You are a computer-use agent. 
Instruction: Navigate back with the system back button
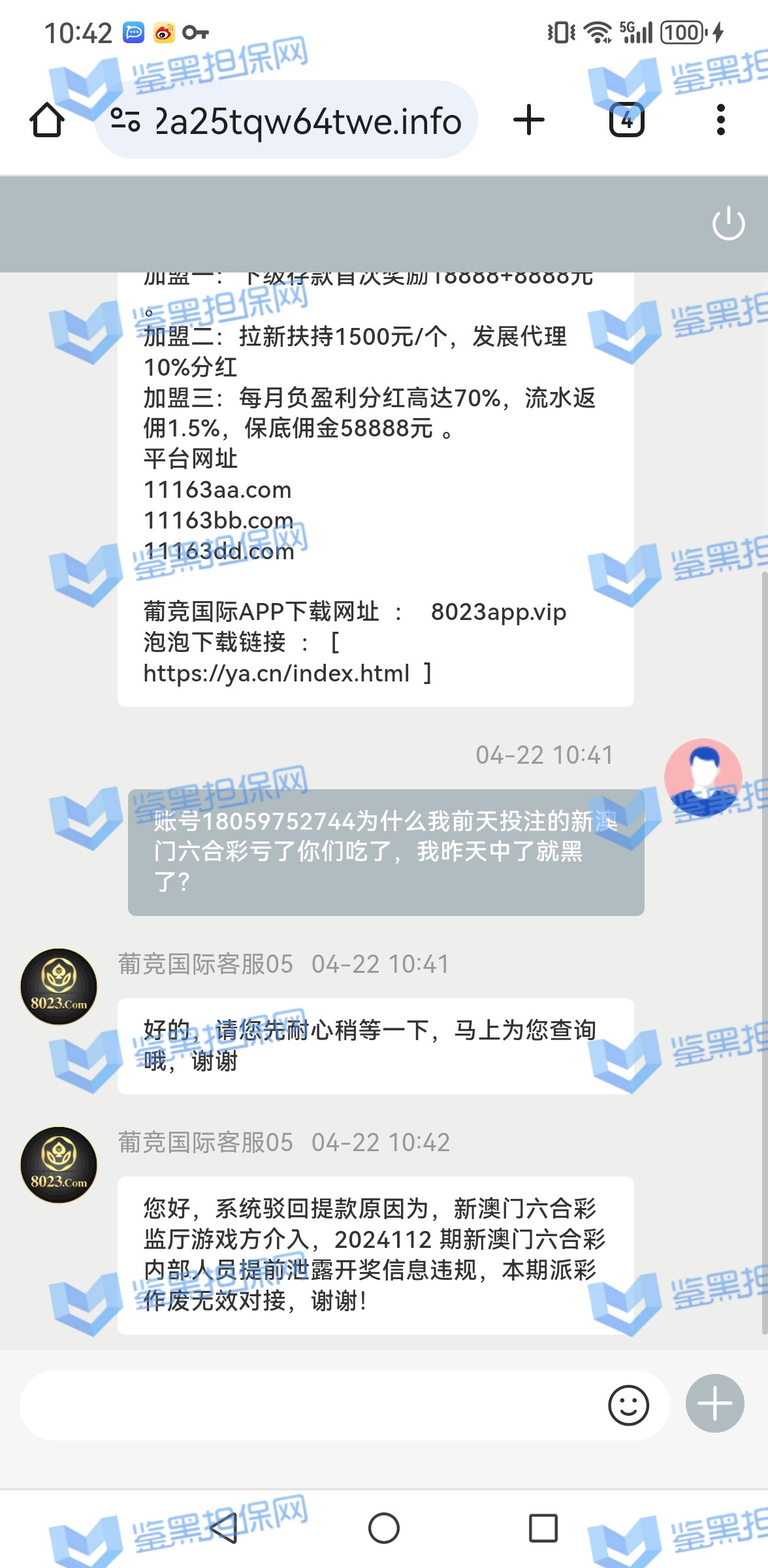223,1528
